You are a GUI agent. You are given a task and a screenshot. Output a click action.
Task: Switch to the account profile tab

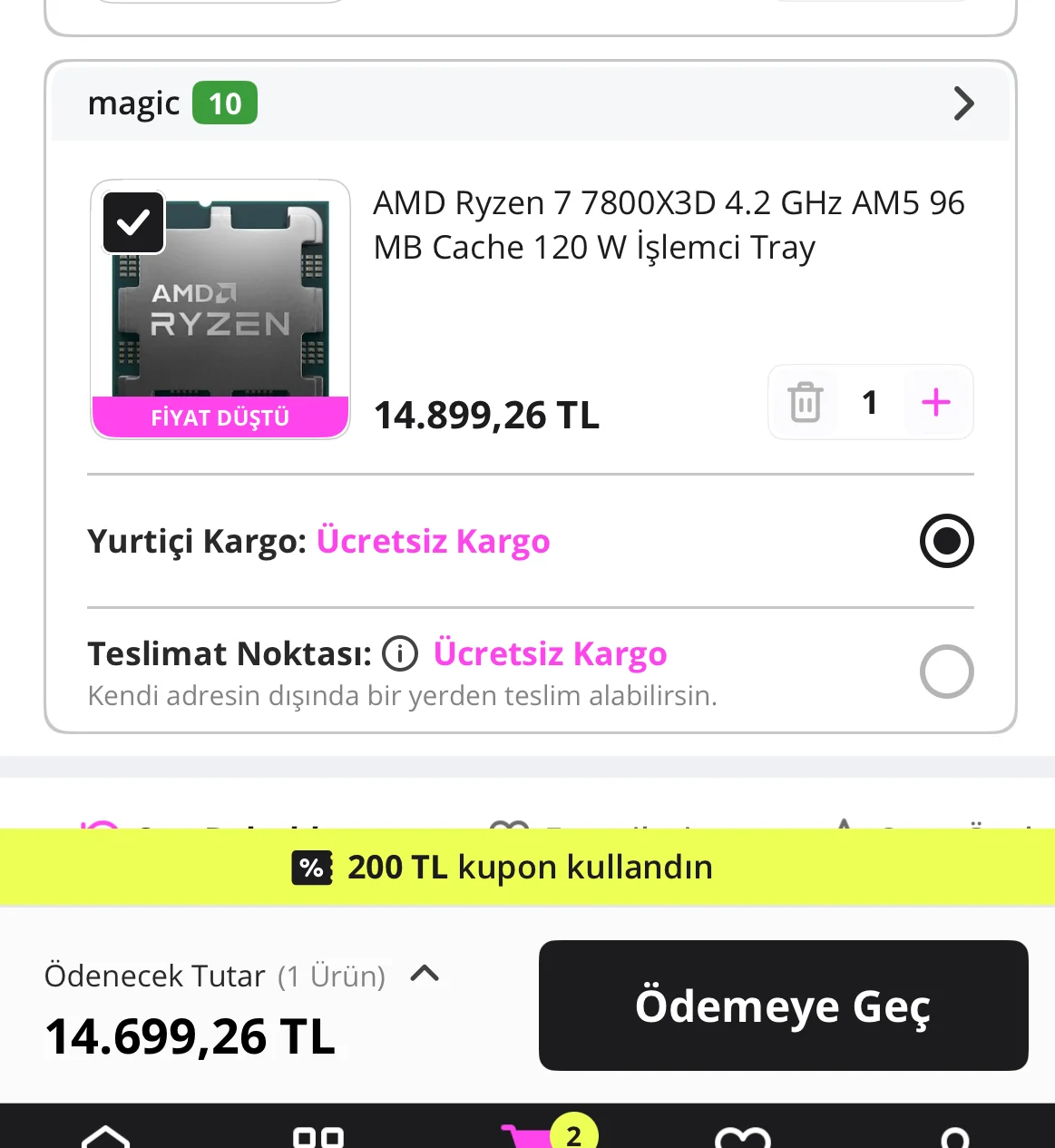955,1136
